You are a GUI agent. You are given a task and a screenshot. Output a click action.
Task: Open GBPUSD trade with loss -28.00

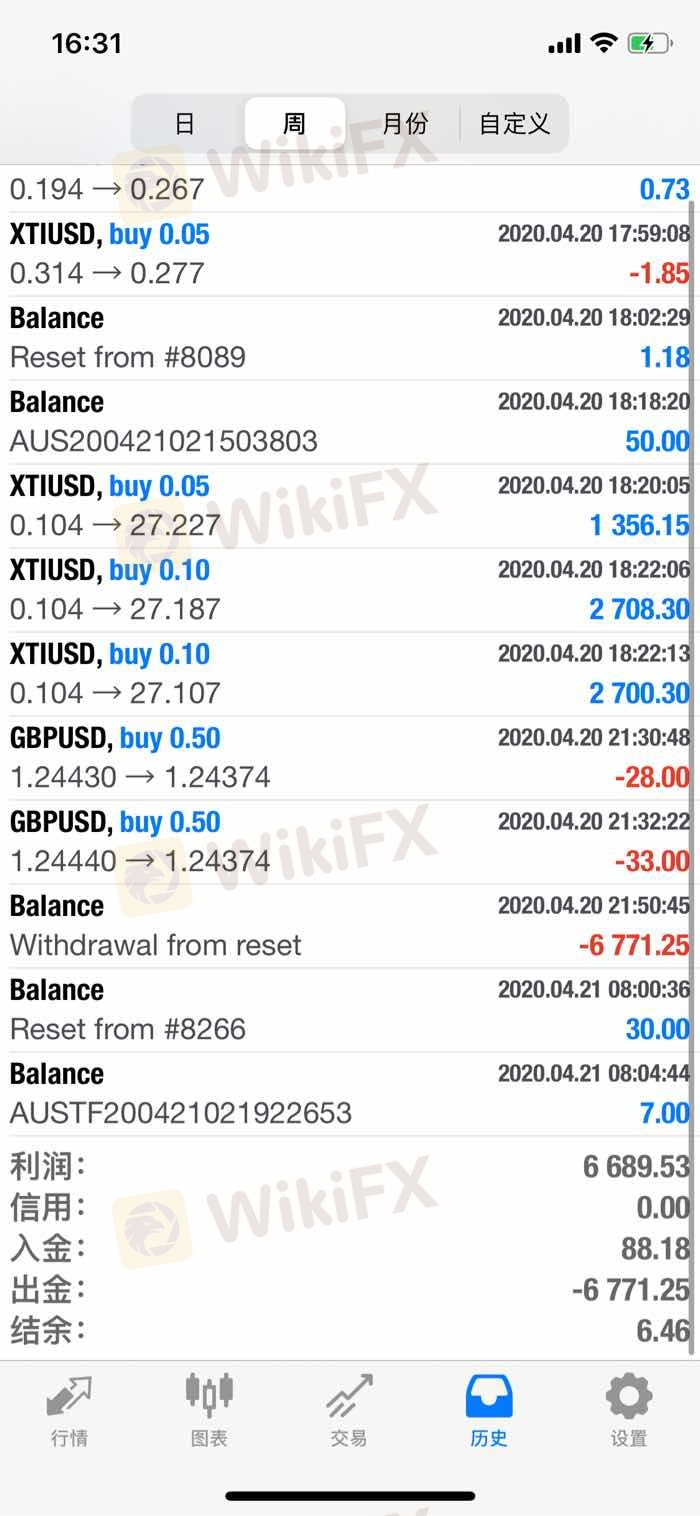(x=350, y=758)
